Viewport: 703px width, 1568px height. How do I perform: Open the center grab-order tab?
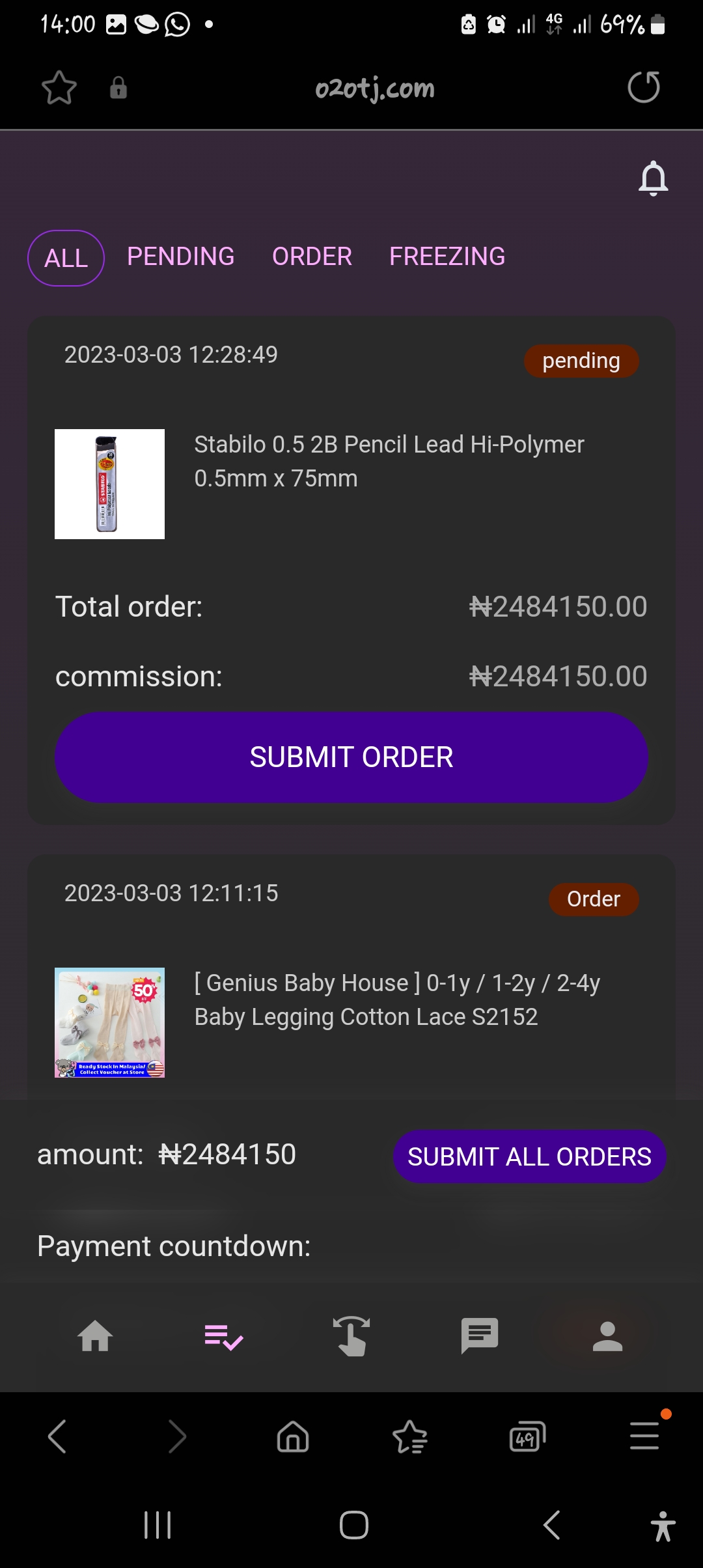(x=351, y=1336)
